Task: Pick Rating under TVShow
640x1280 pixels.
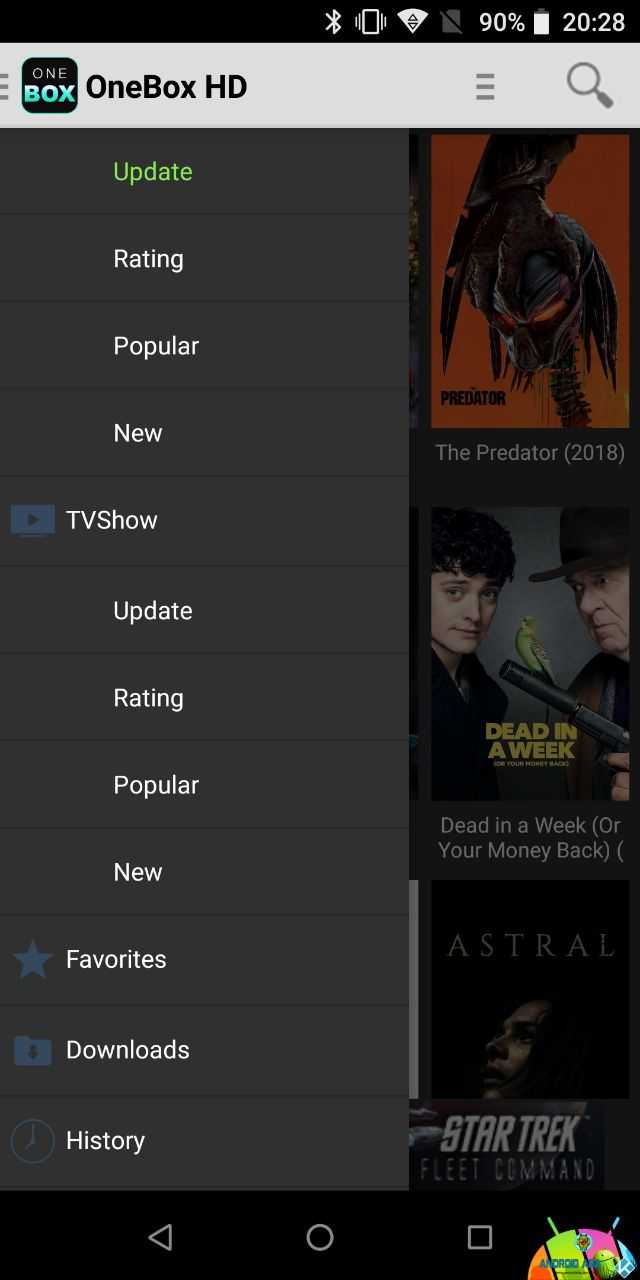Action: pyautogui.click(x=204, y=697)
